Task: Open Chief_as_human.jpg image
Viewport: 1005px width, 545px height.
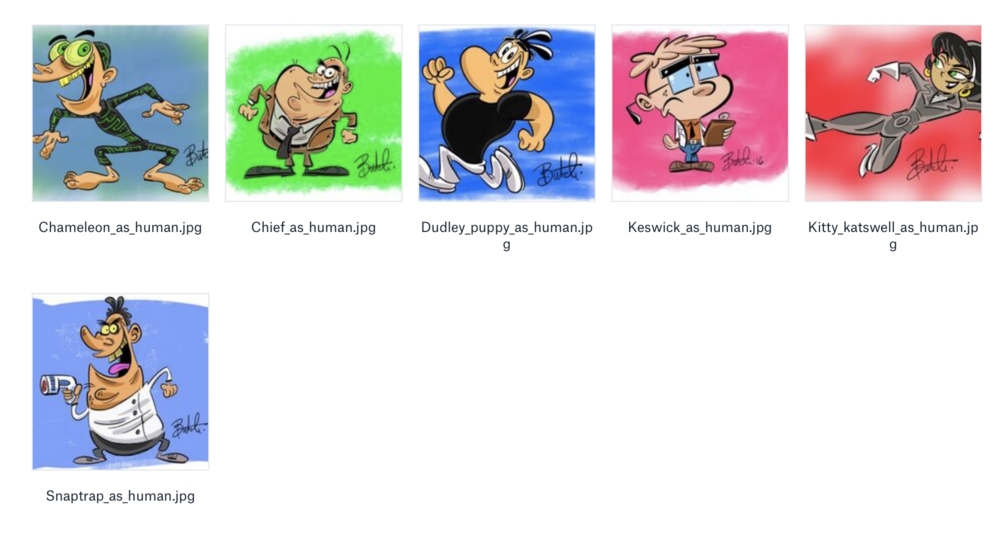Action: click(313, 113)
